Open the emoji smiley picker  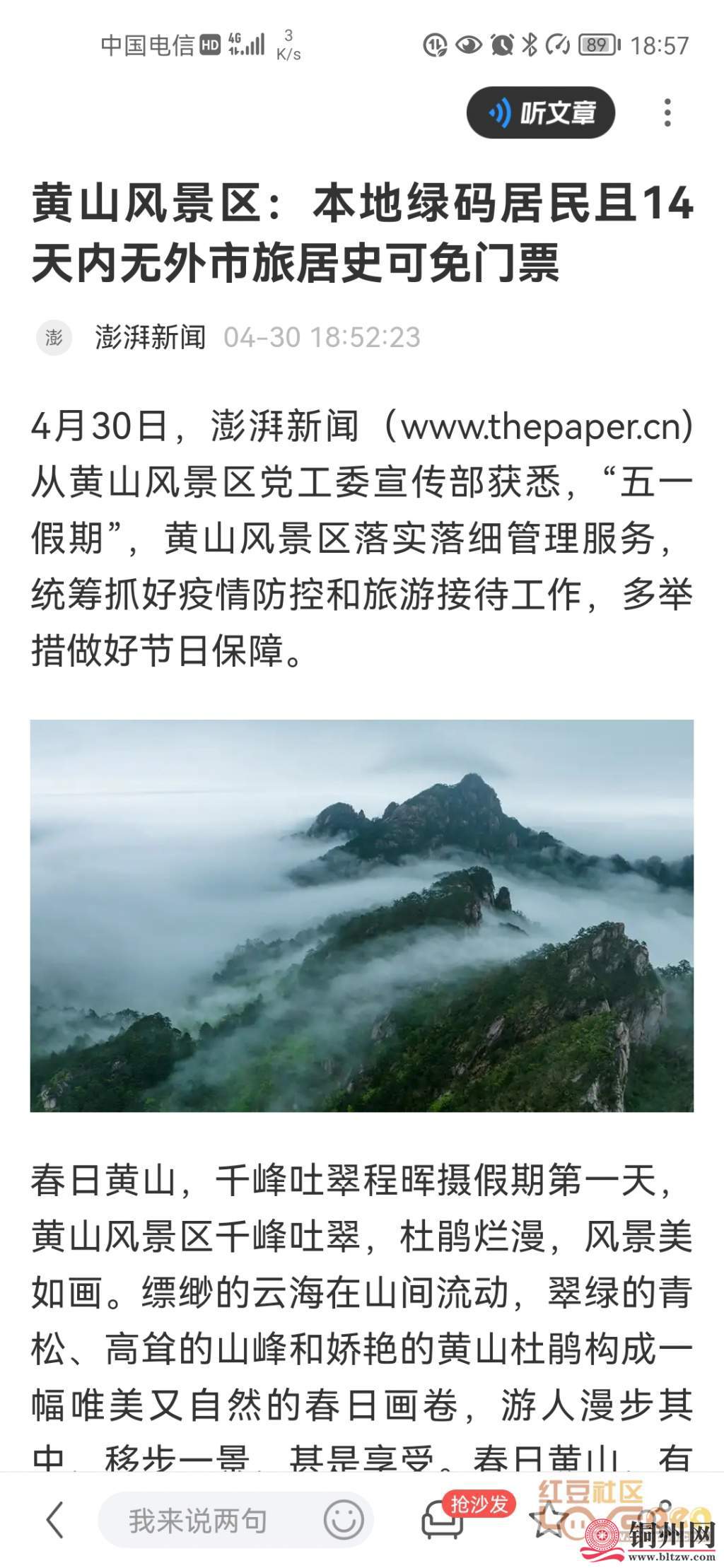(344, 1519)
